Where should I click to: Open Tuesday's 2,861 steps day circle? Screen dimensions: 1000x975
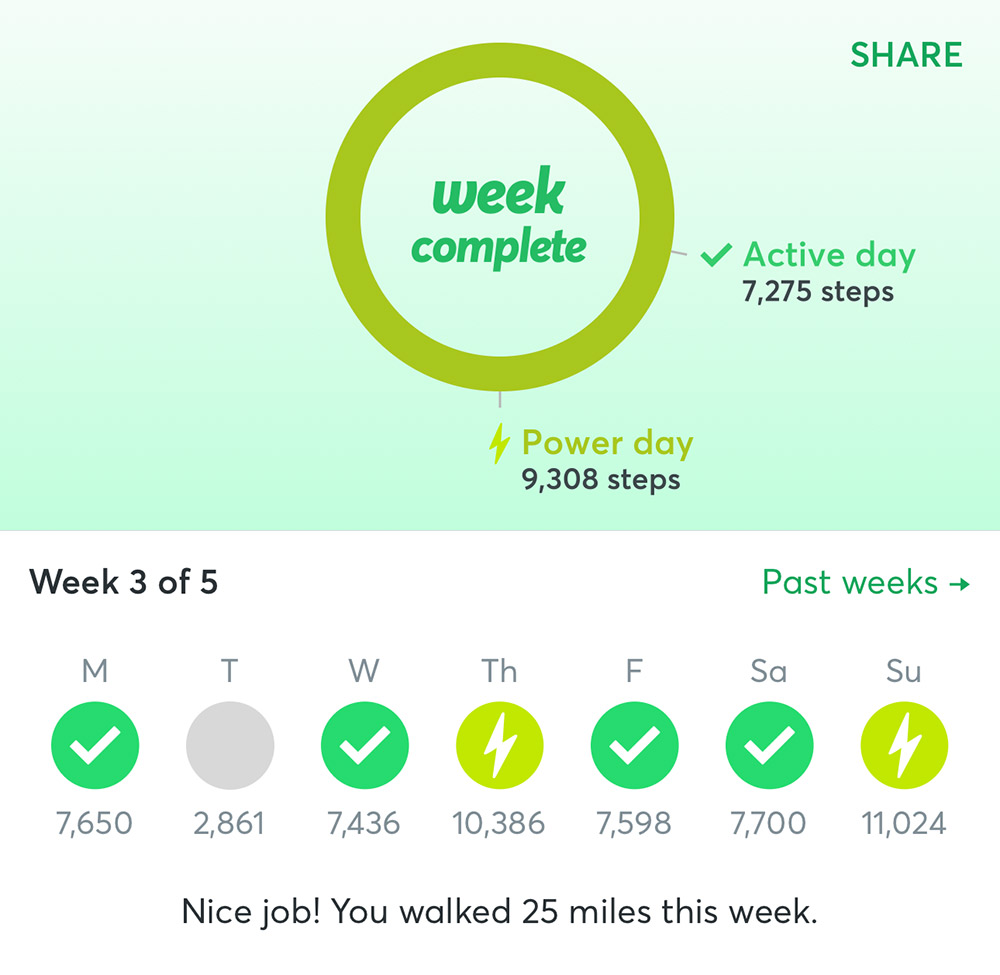point(230,745)
